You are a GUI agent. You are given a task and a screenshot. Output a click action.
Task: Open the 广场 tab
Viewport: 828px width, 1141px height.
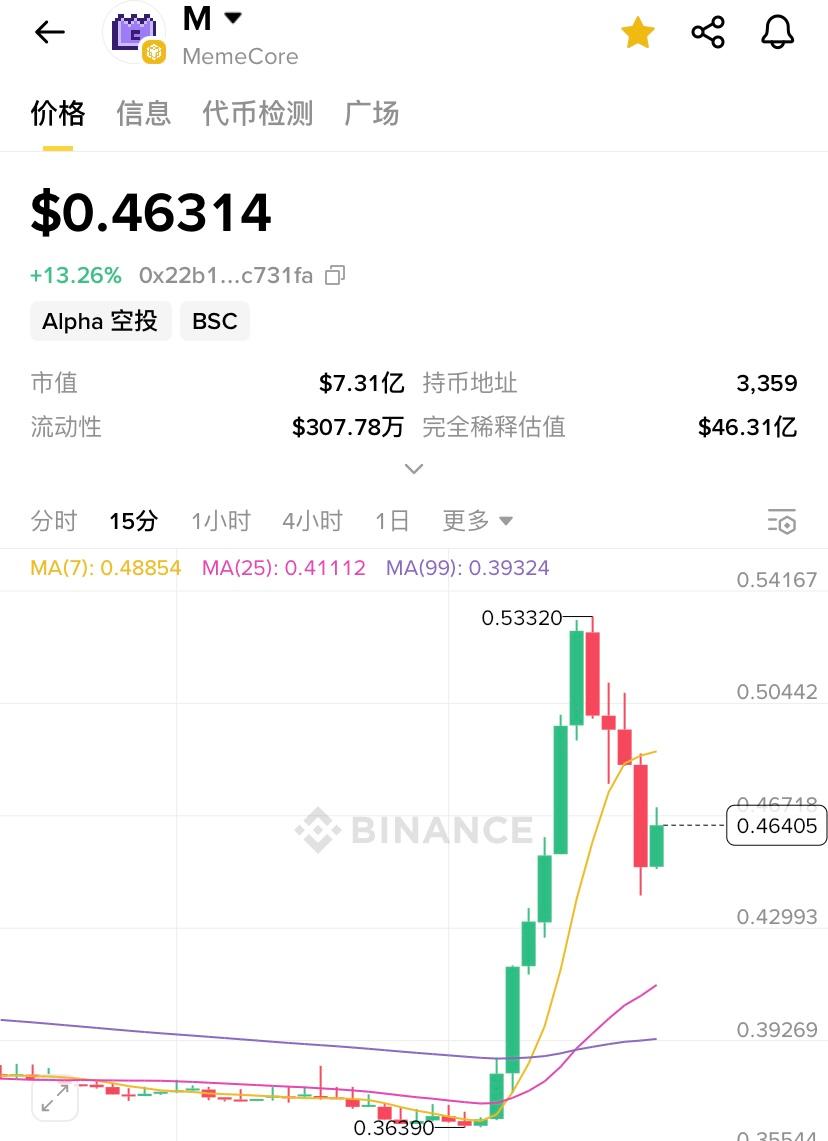coord(372,113)
